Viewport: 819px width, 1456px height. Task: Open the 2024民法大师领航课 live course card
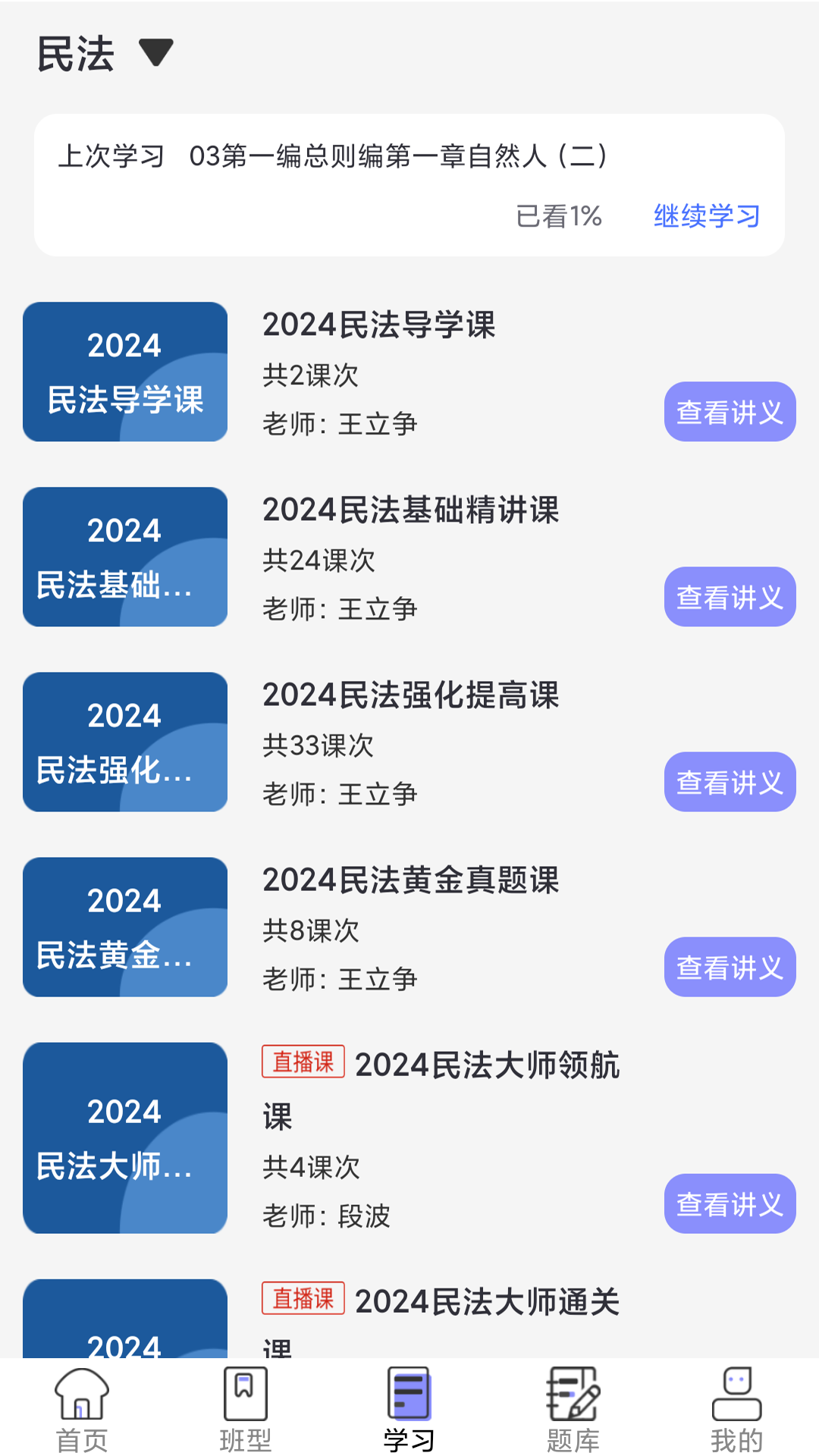tap(125, 1137)
